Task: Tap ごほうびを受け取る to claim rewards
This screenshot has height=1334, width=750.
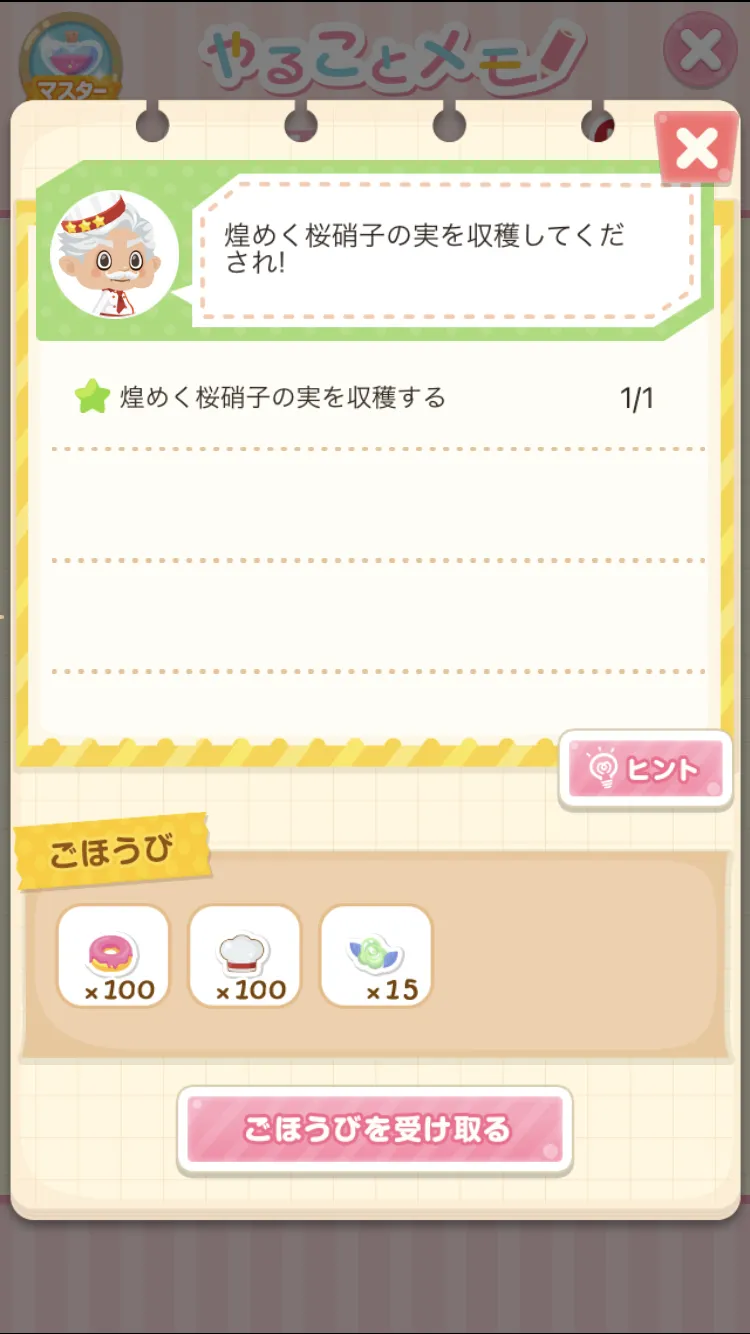Action: [x=375, y=1129]
